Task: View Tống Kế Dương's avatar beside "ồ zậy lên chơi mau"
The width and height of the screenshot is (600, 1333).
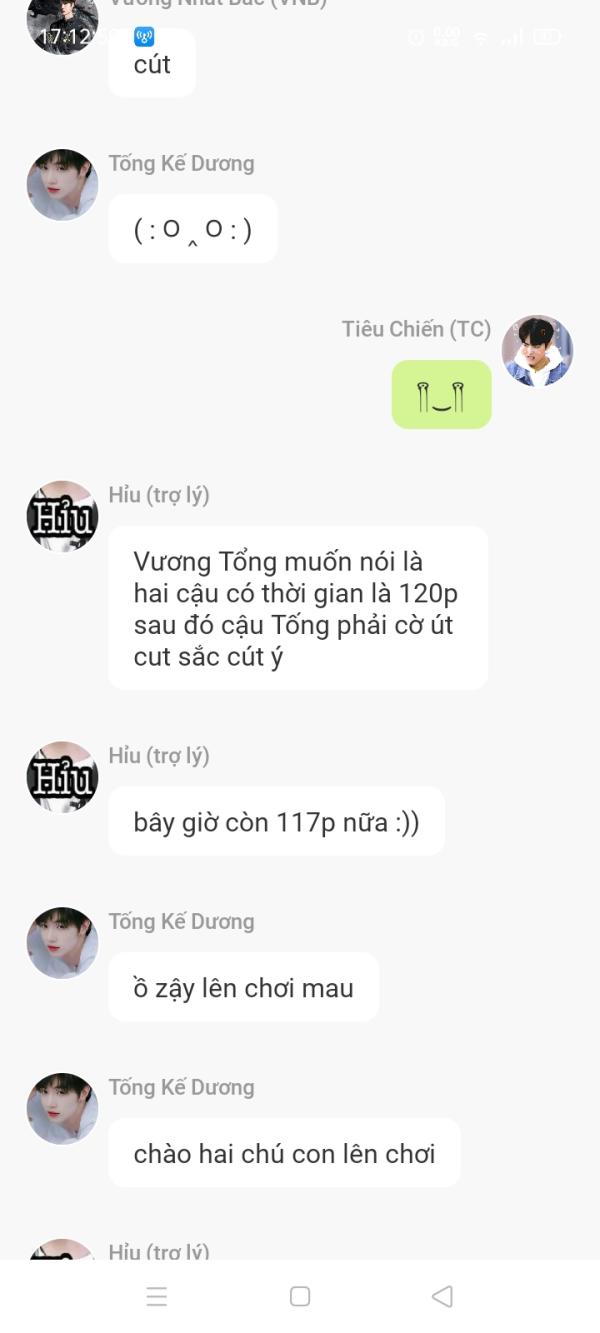Action: tap(62, 943)
